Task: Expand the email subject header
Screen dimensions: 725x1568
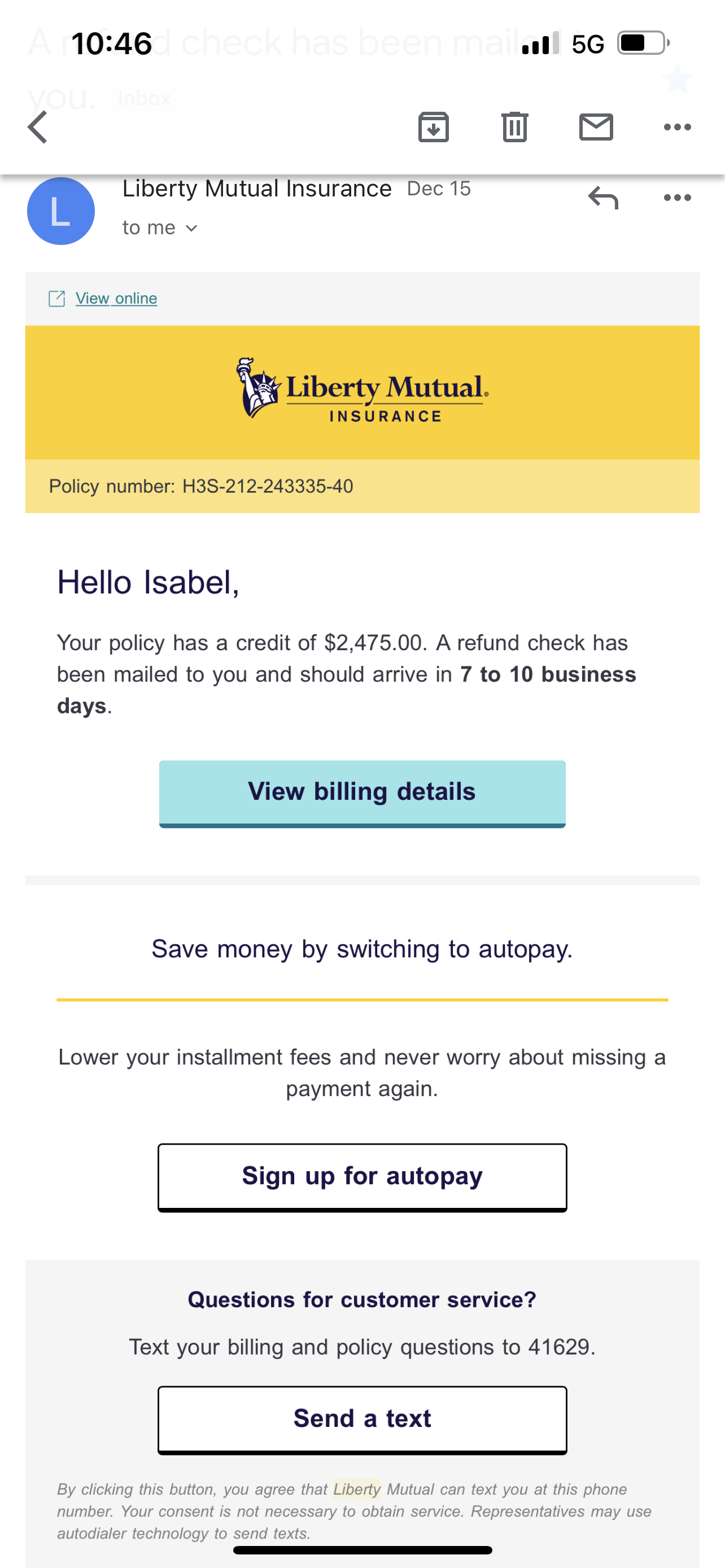Action: 304,67
